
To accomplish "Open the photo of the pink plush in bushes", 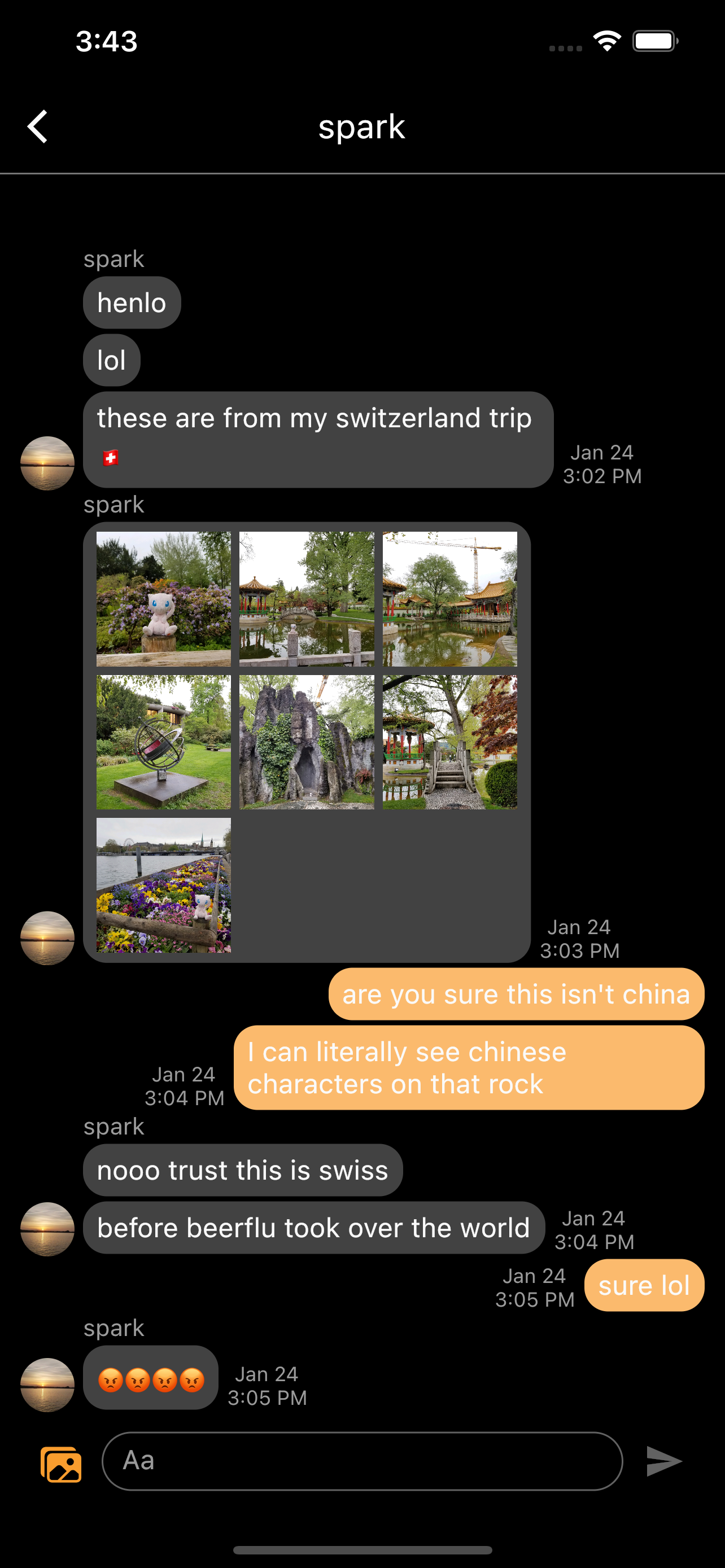I will [164, 599].
